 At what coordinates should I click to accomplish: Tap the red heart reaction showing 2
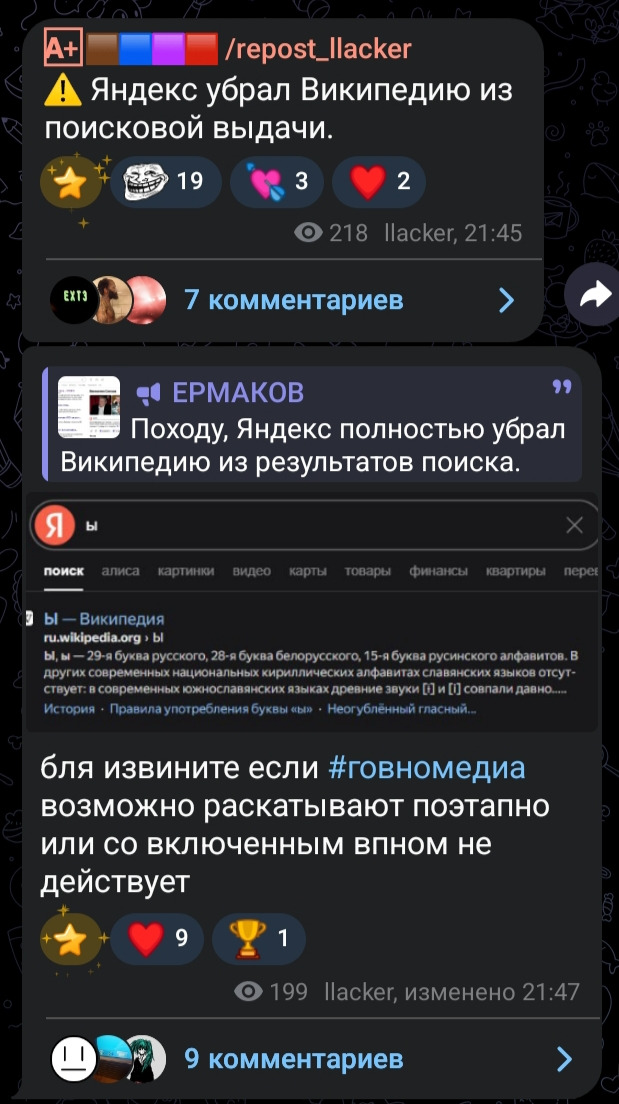click(378, 181)
